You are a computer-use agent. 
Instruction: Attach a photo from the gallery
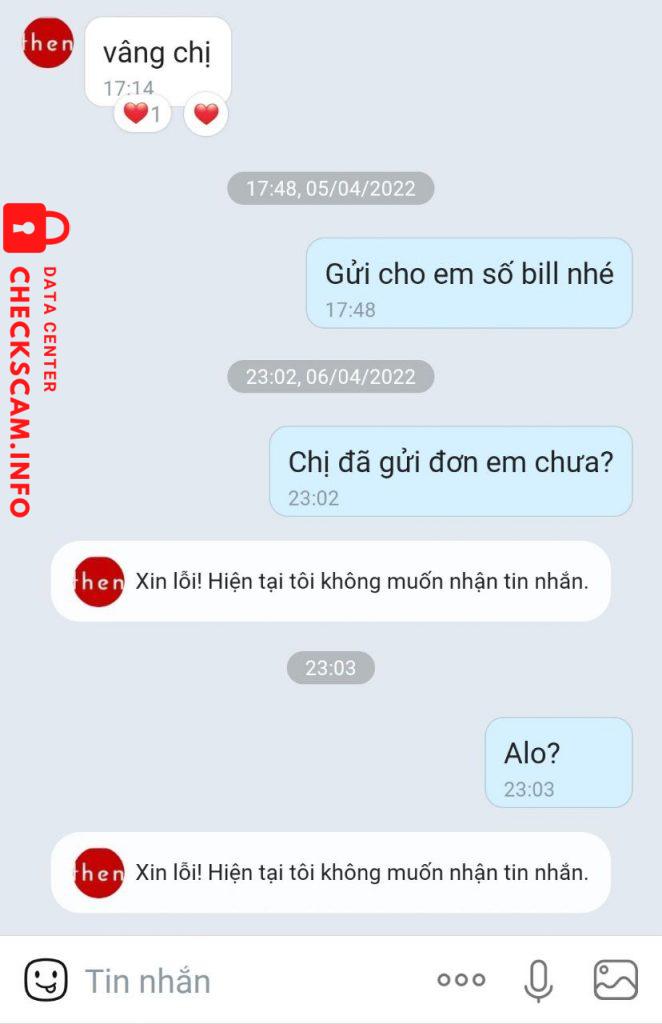point(615,980)
